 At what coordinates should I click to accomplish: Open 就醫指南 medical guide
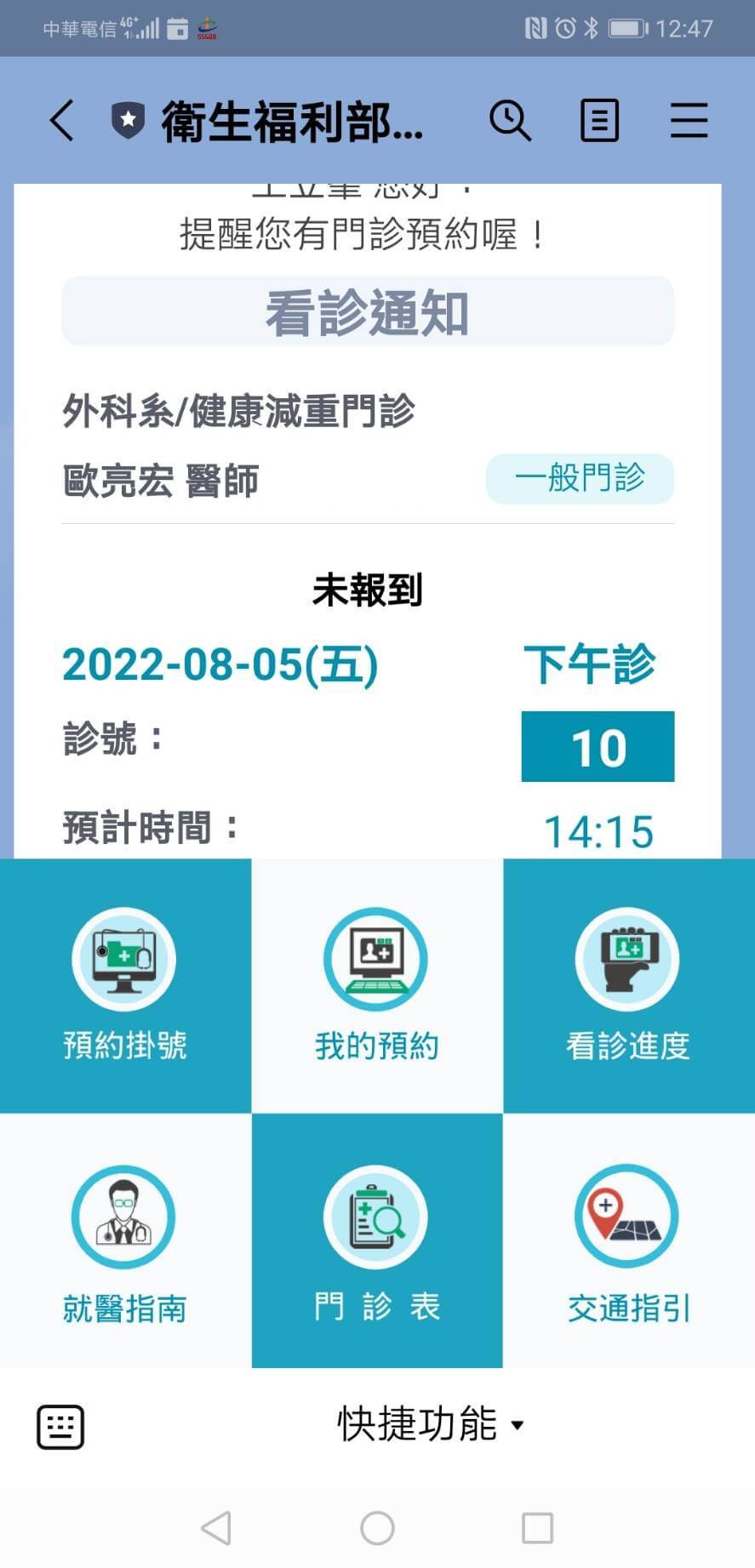(125, 1242)
